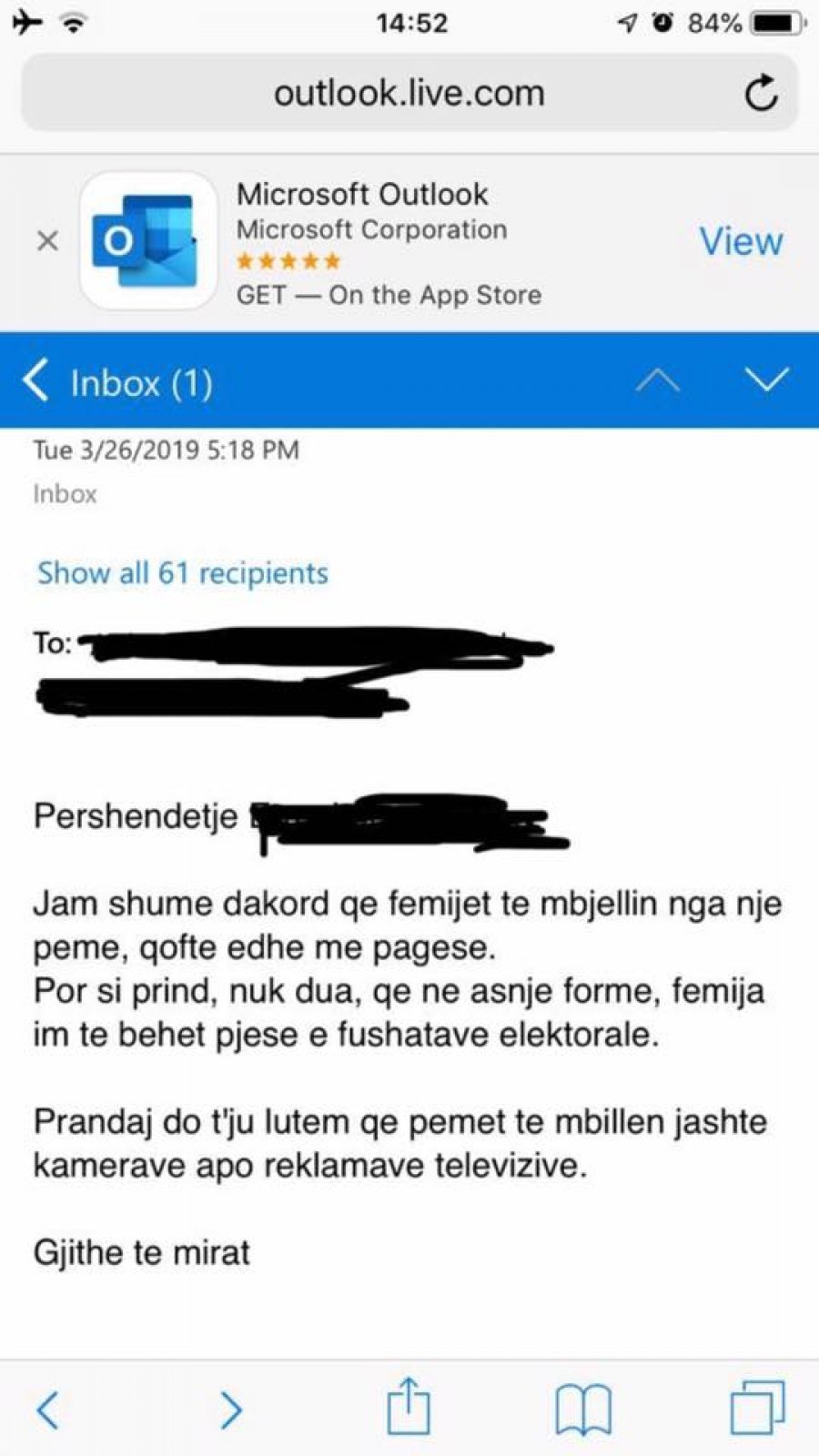Open the Safari share sheet
The image size is (819, 1456).
pos(408,1407)
